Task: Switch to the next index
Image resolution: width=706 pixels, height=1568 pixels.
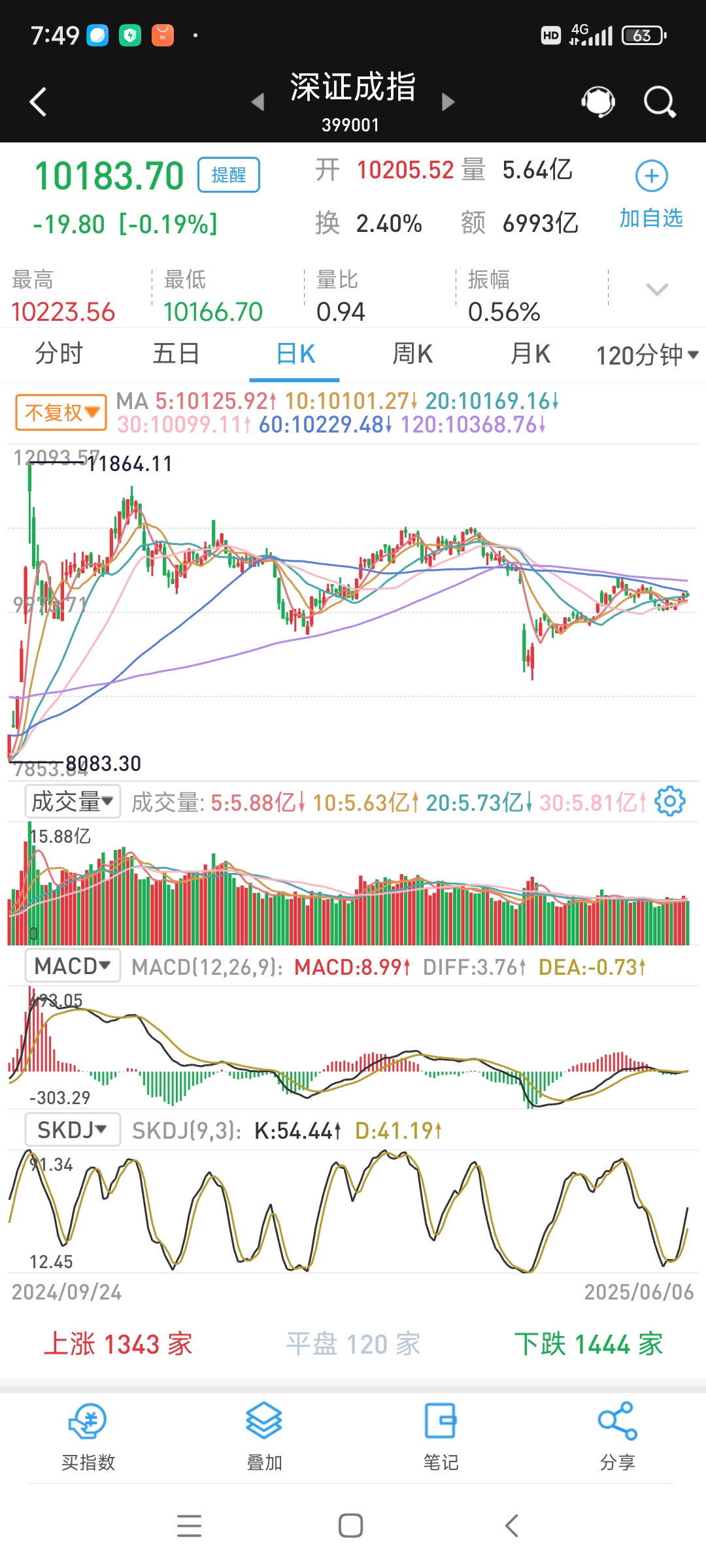Action: click(x=448, y=102)
